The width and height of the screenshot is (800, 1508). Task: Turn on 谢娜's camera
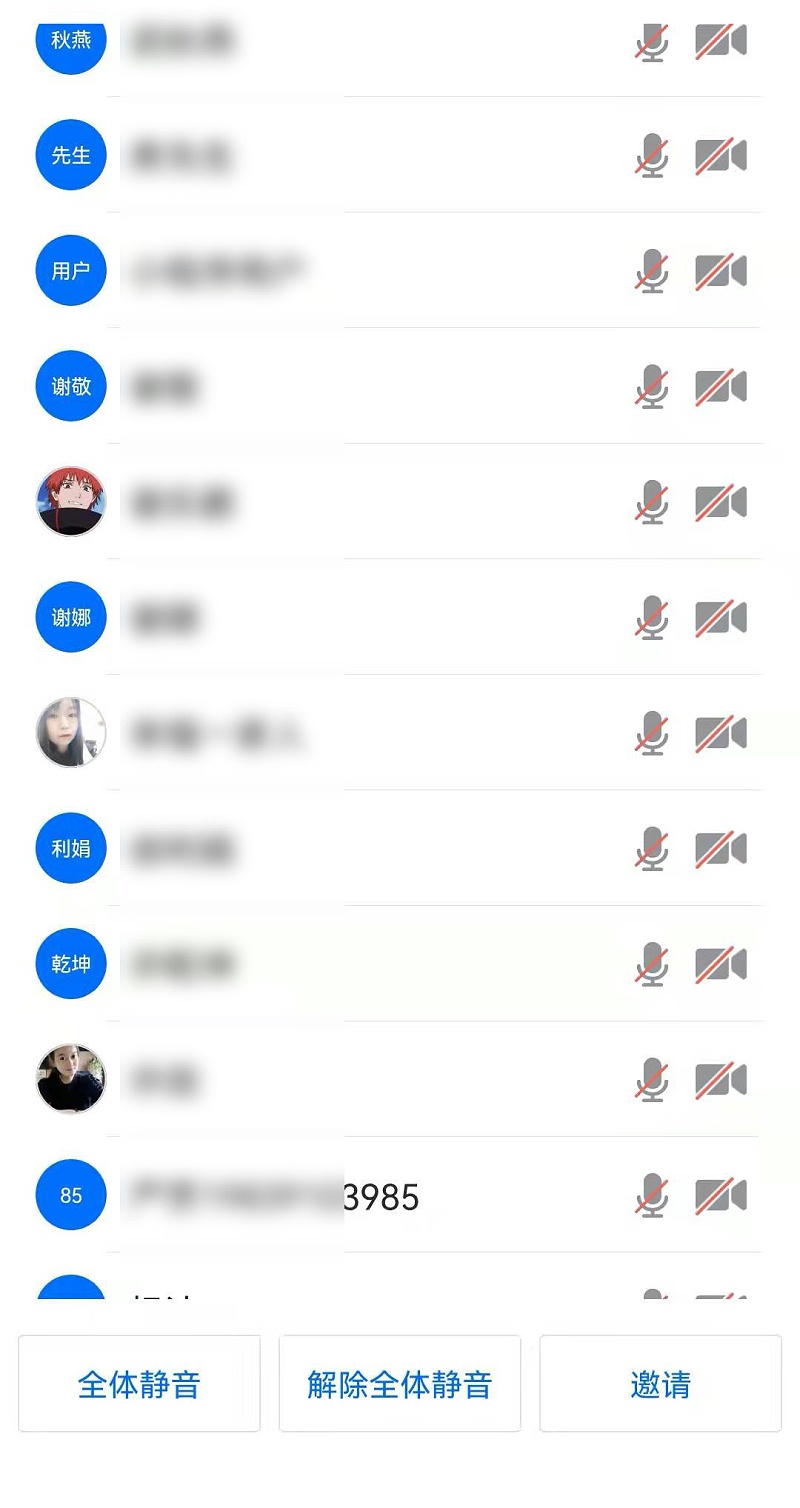click(x=720, y=617)
